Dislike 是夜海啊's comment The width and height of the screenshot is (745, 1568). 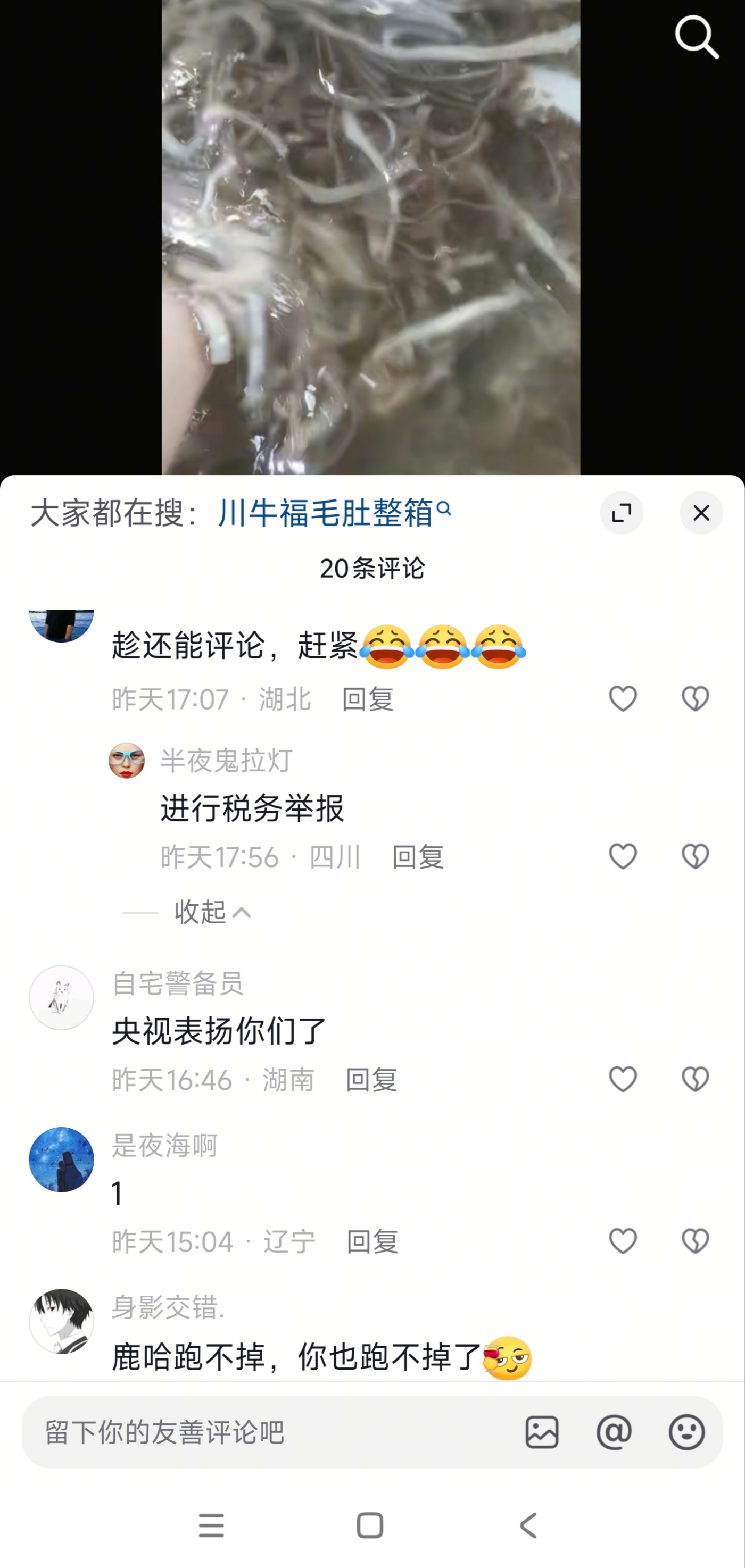(x=695, y=1241)
